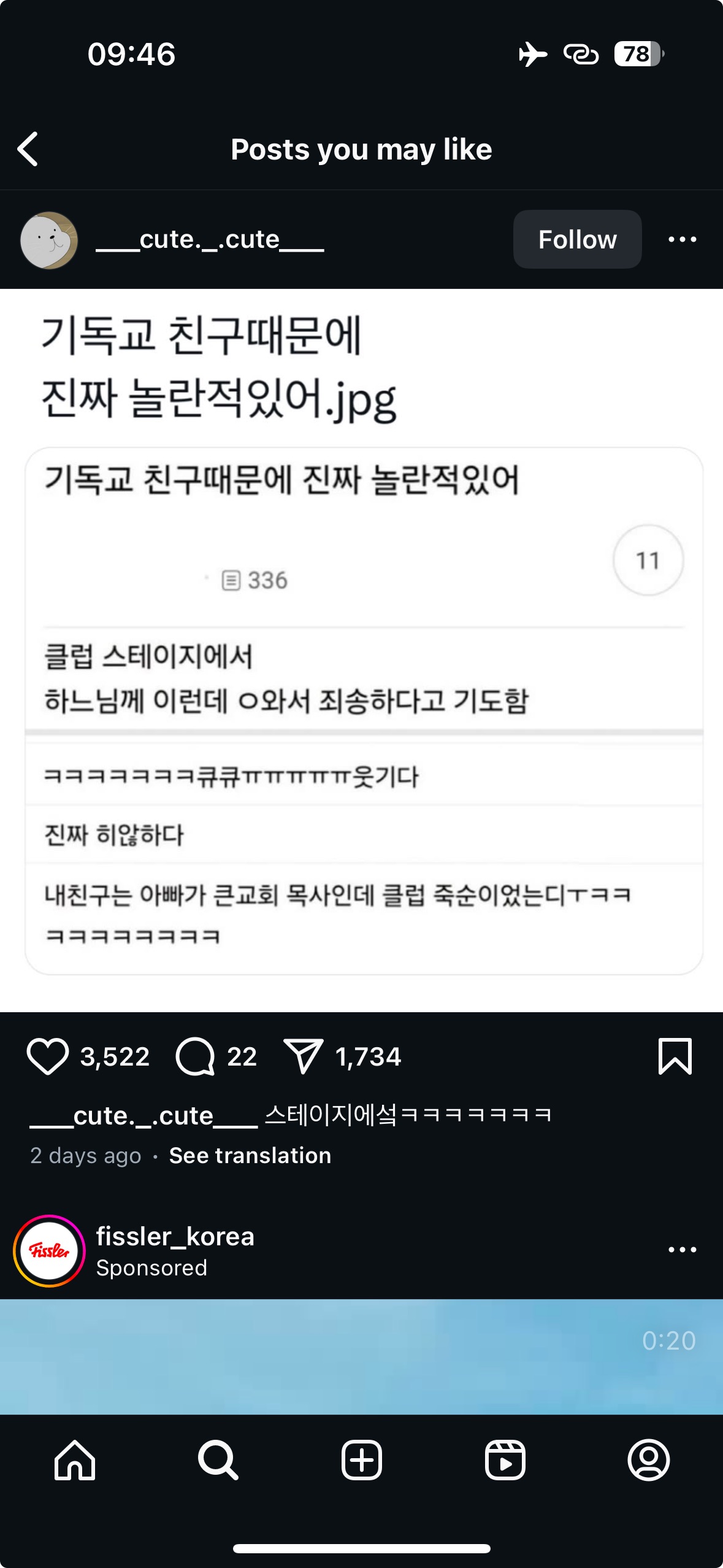The image size is (723, 1568).
Task: Switch to the Search tab
Action: click(x=218, y=1460)
